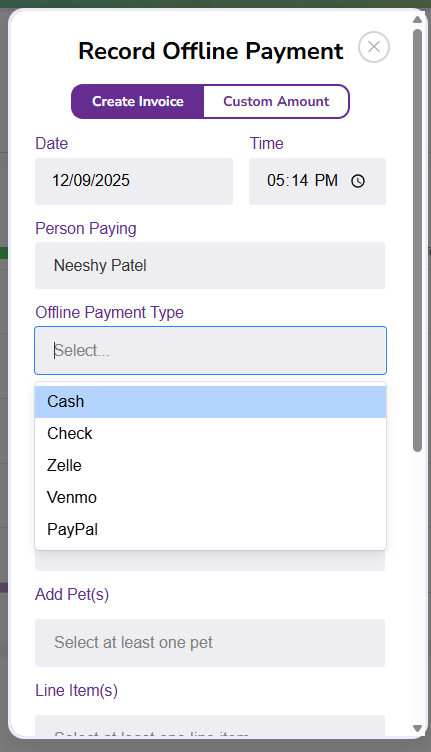Viewport: 431px width, 752px height.
Task: Switch to the Custom Amount tab
Action: [276, 101]
